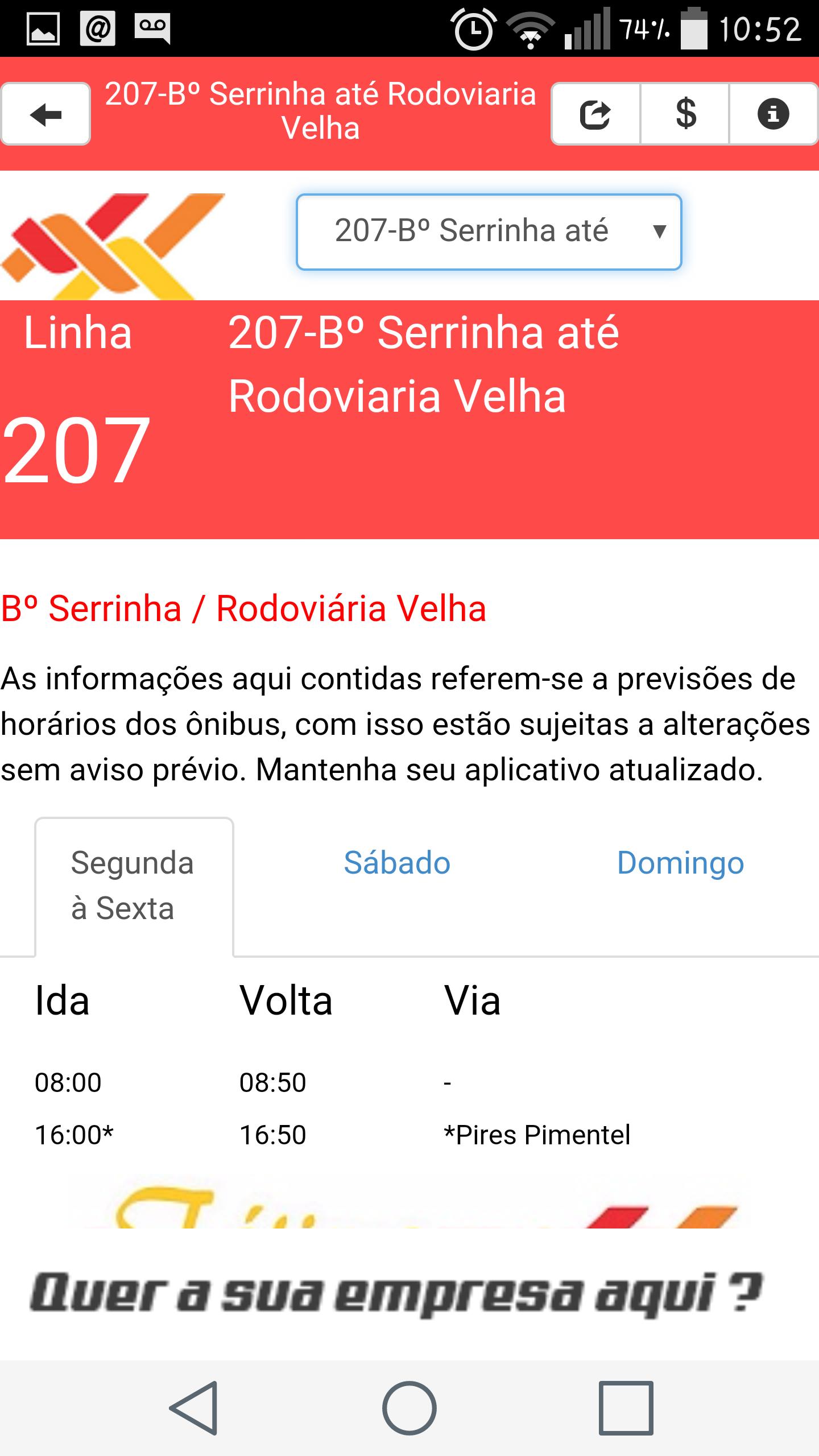Tap the system home button

click(x=409, y=1408)
